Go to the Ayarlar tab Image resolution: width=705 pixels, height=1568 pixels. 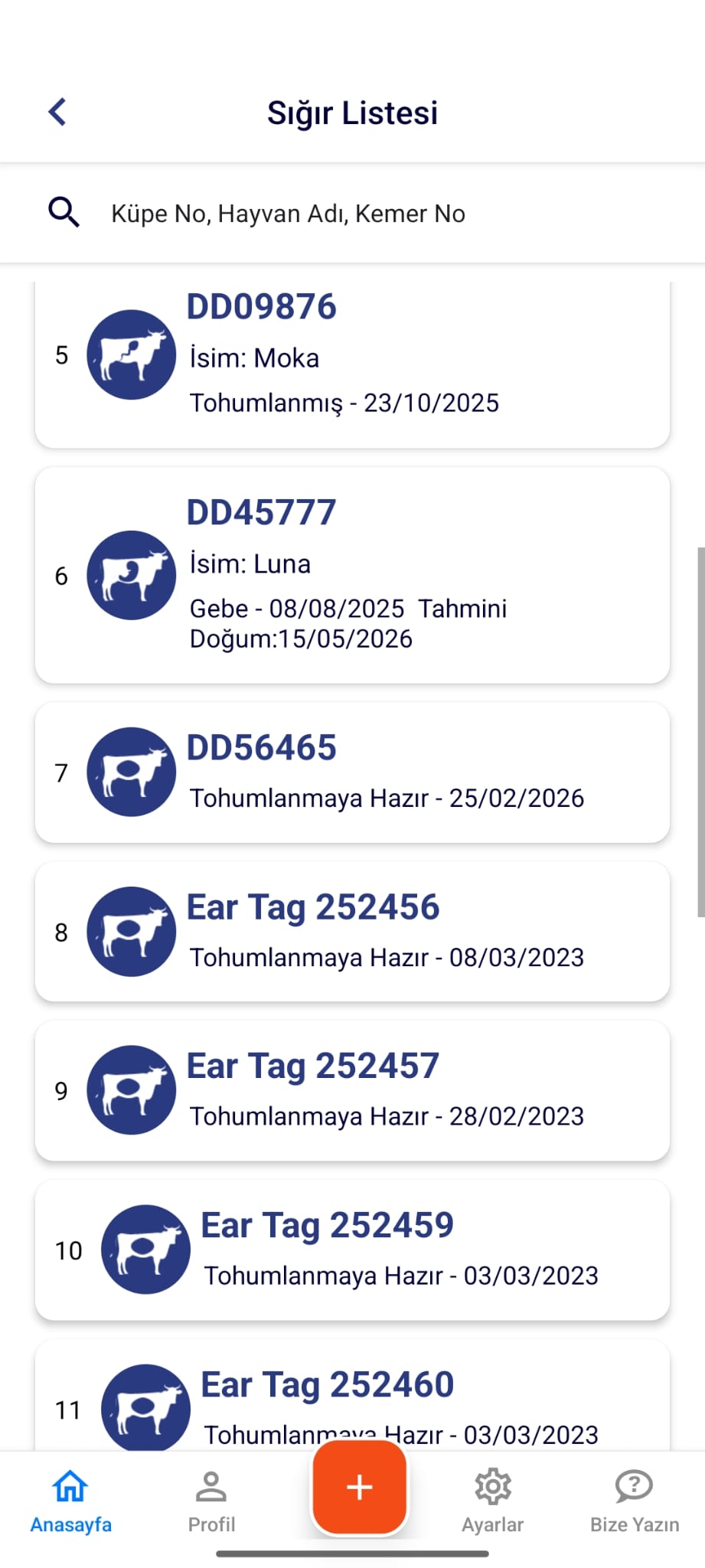492,1501
